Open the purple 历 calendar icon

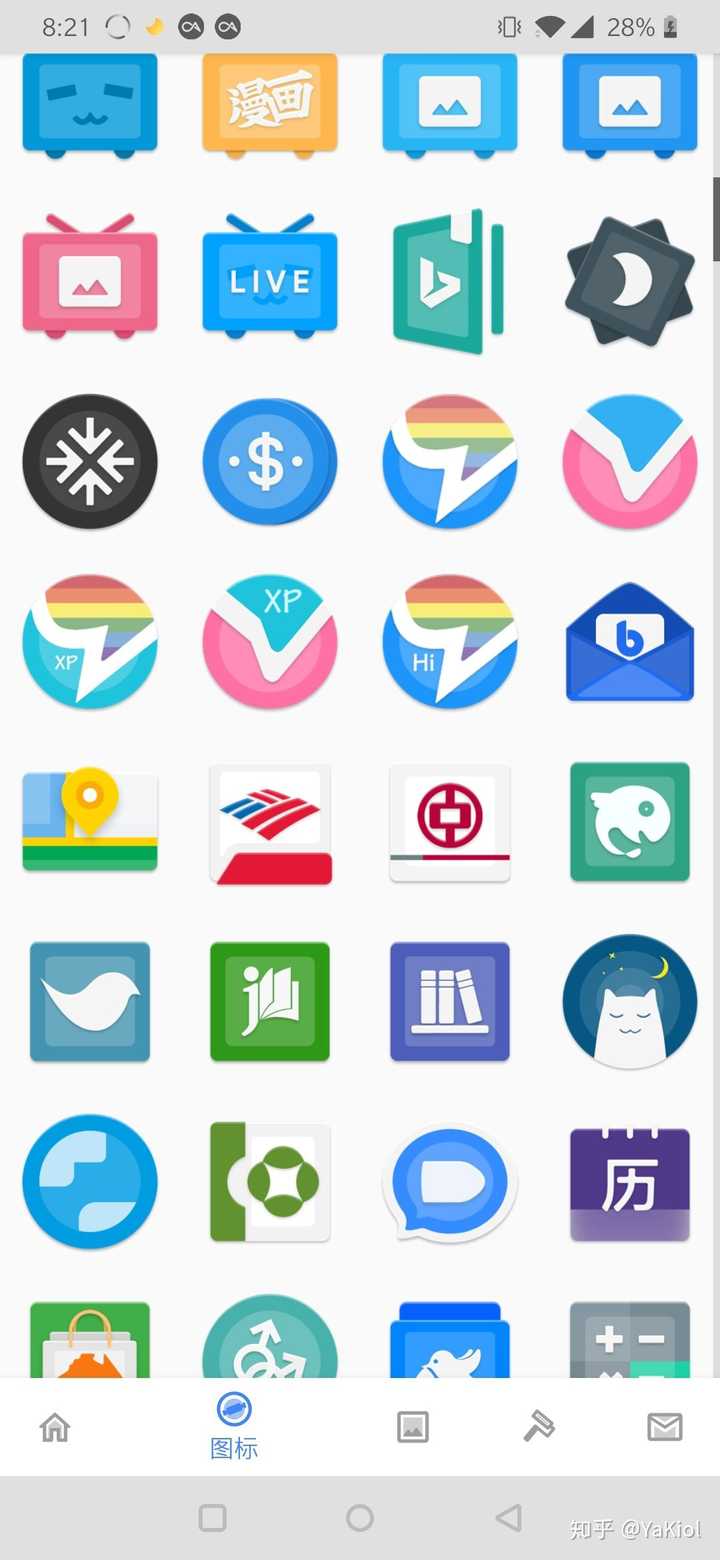pos(629,1182)
